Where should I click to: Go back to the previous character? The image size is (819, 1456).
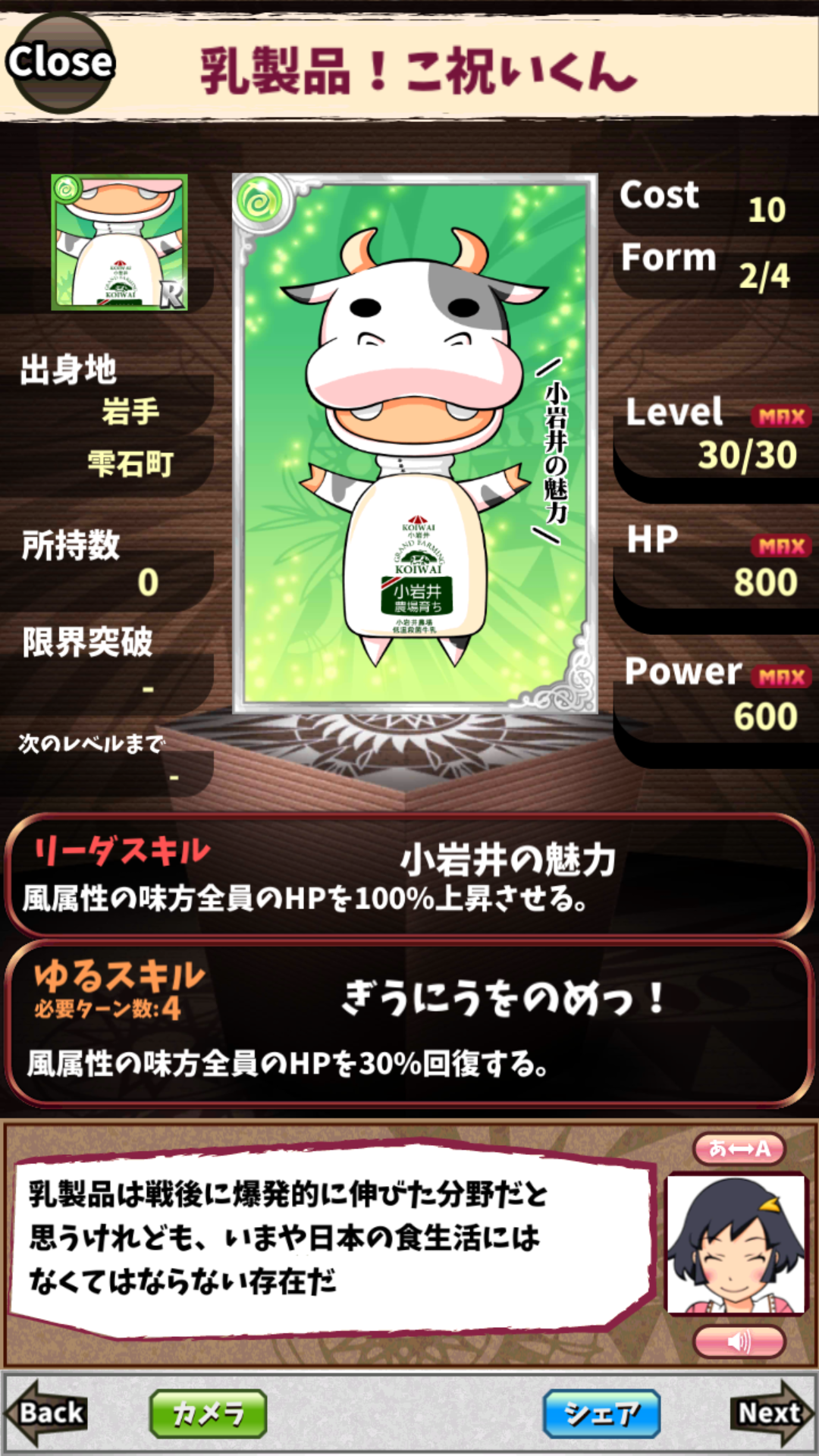click(x=47, y=1413)
